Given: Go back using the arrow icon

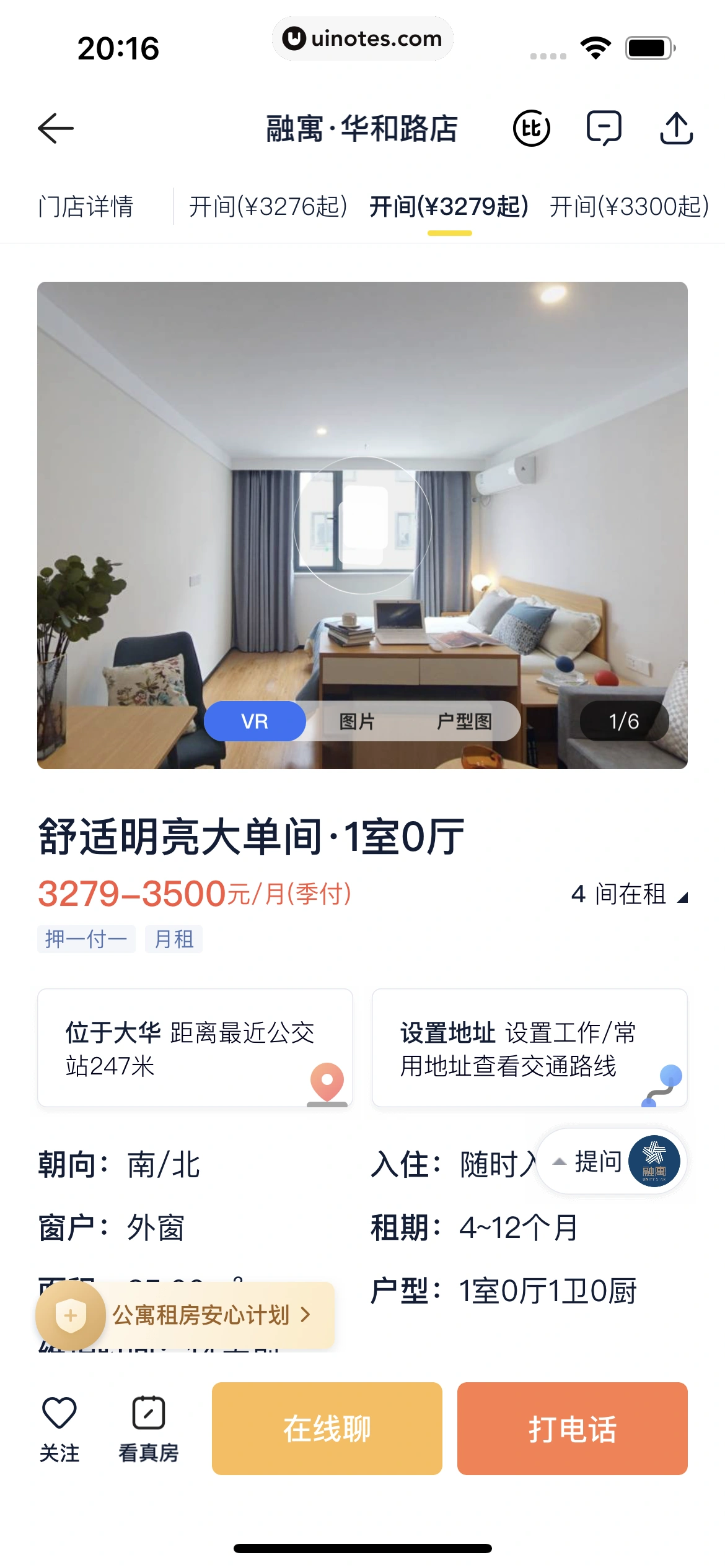Looking at the screenshot, I should [x=56, y=128].
